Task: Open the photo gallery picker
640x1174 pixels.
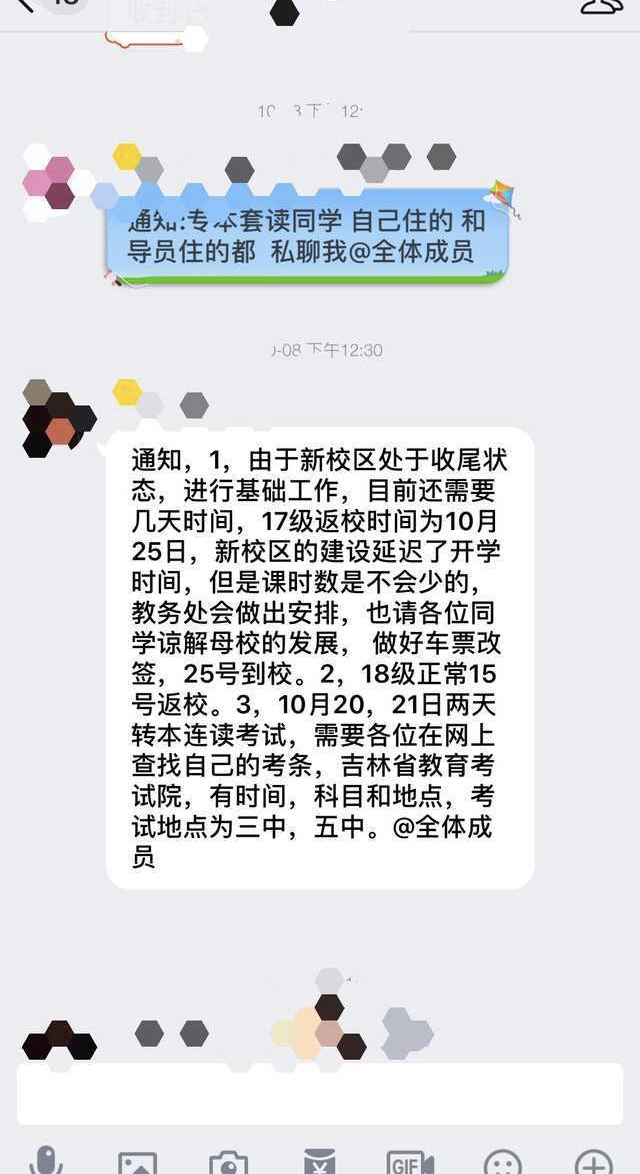Action: coord(137,1162)
